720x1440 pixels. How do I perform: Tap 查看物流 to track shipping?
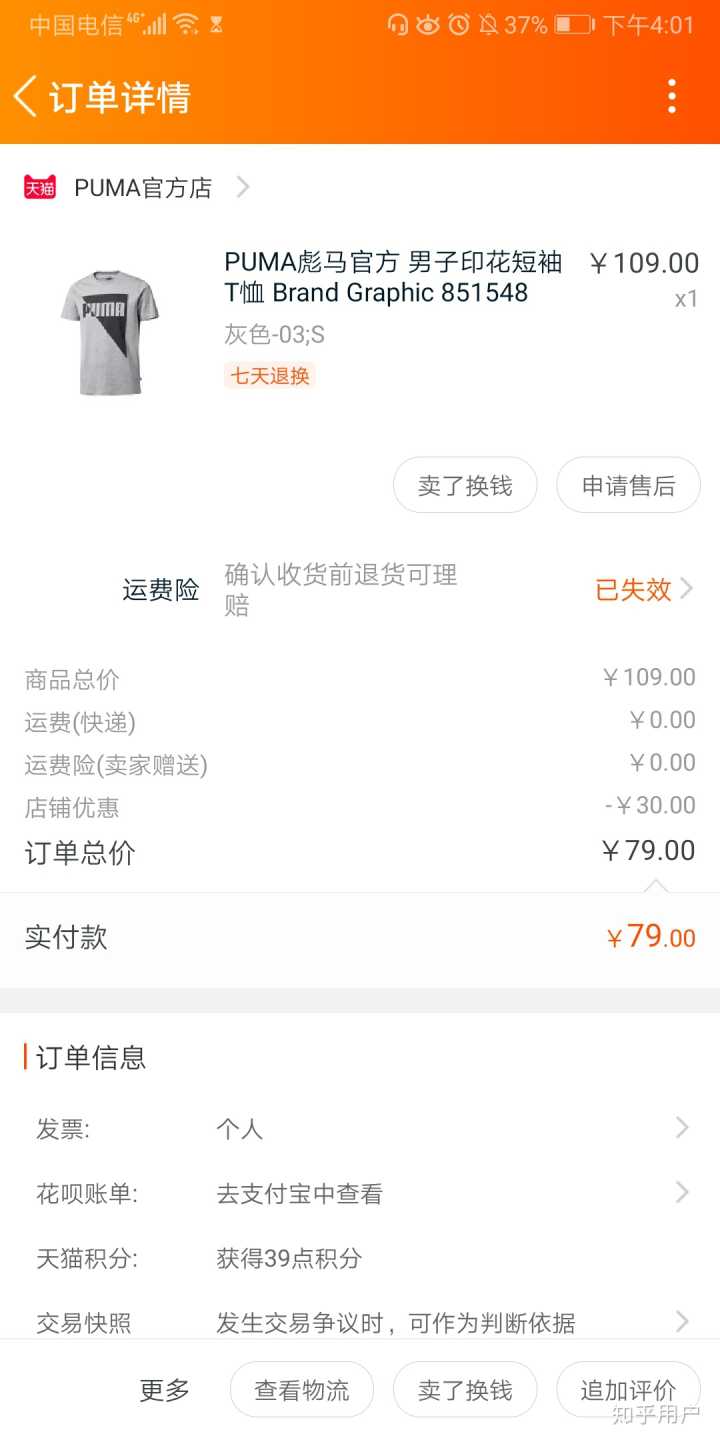[x=302, y=1390]
